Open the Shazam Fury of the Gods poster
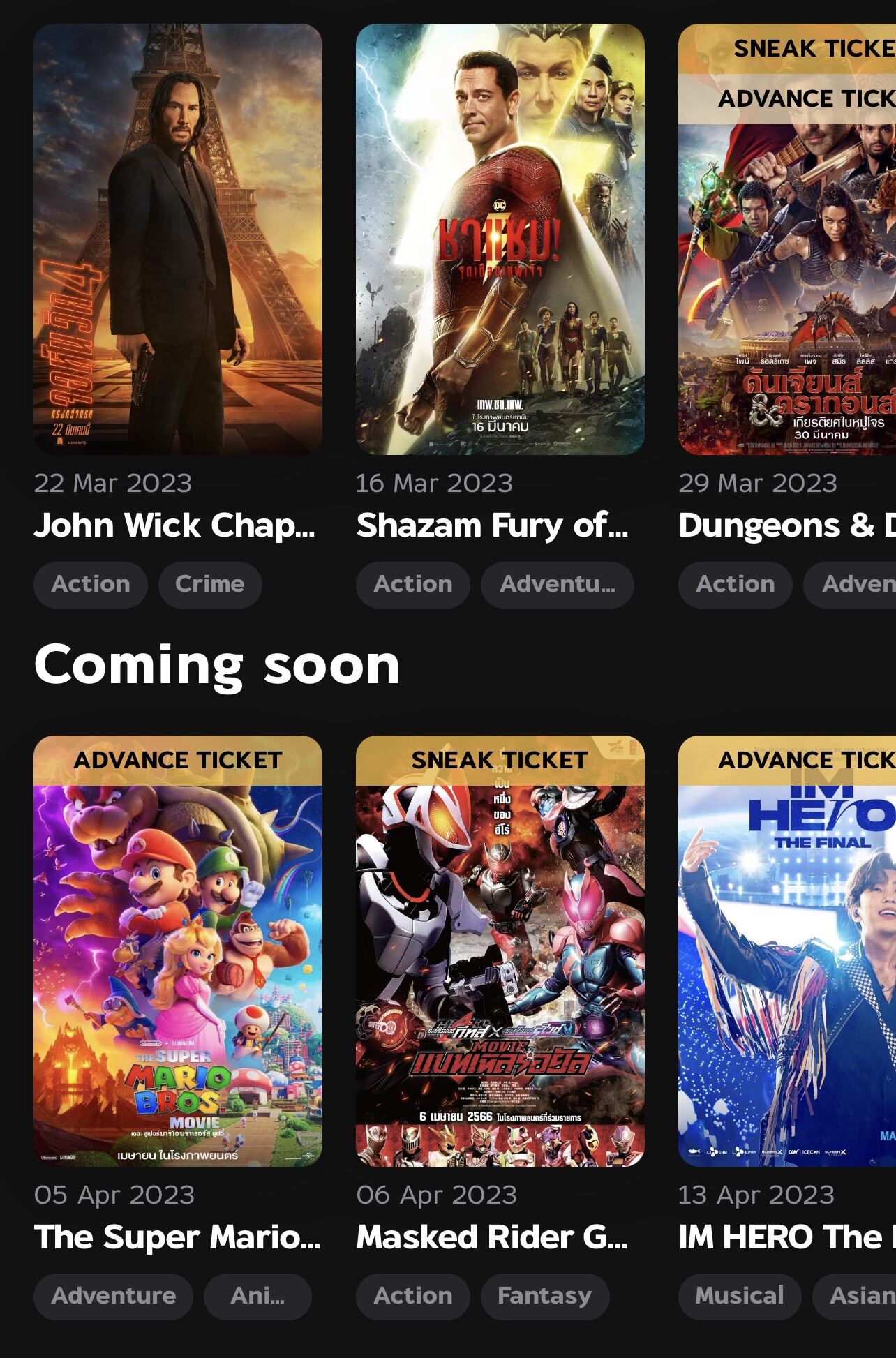896x1358 pixels. click(500, 239)
